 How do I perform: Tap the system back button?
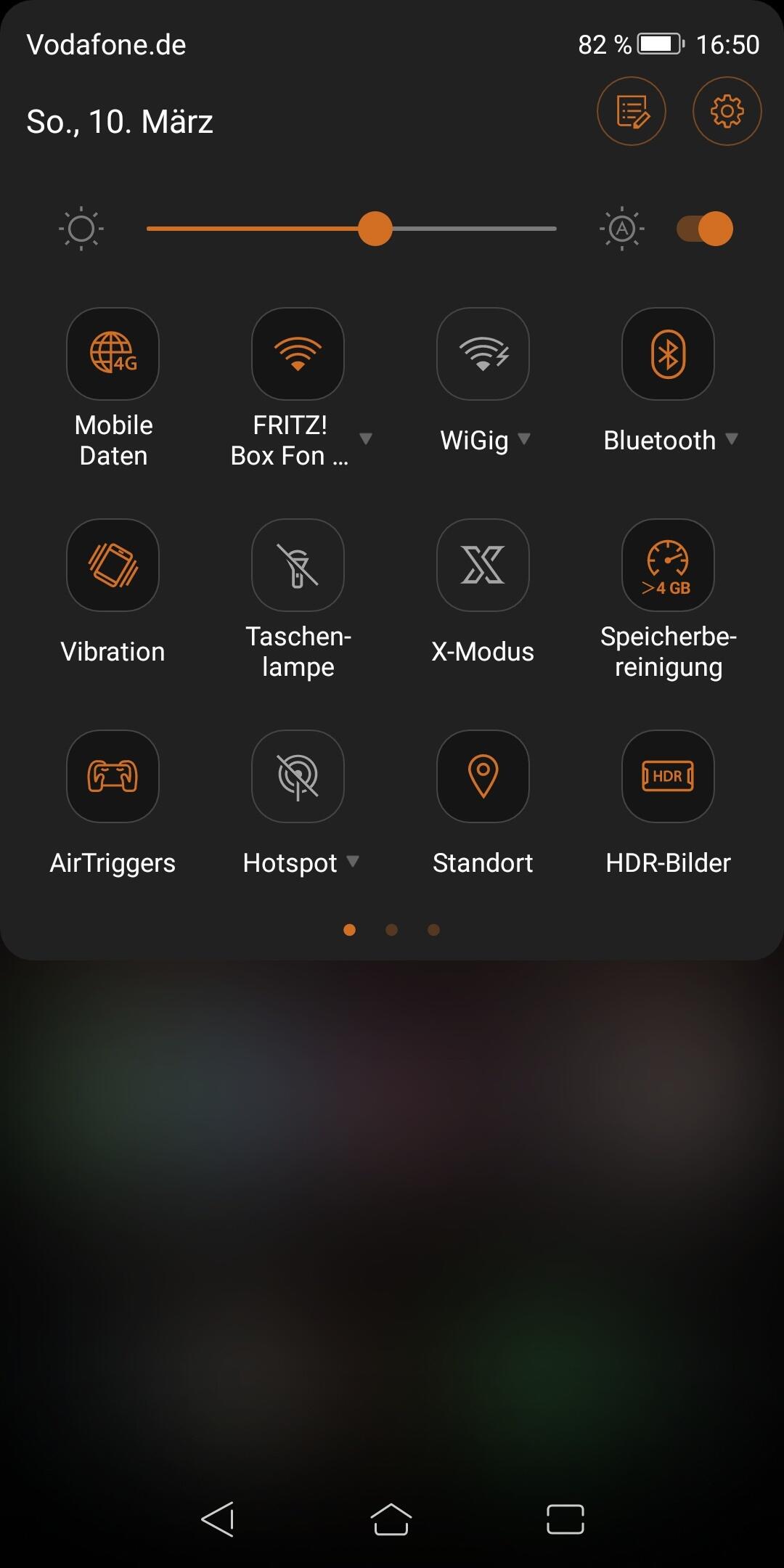(218, 1519)
